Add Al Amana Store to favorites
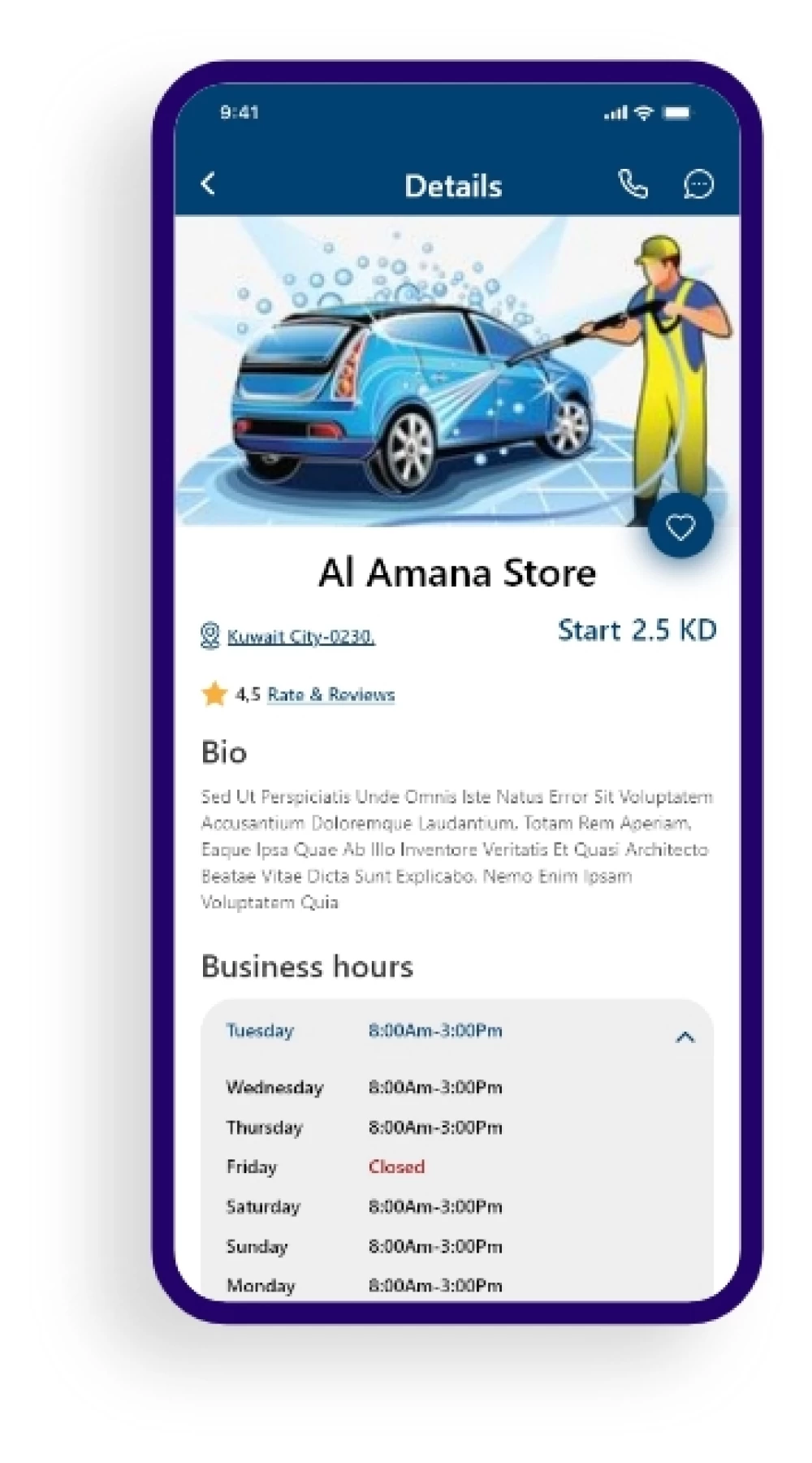This screenshot has height=1463, width=812. tap(680, 527)
